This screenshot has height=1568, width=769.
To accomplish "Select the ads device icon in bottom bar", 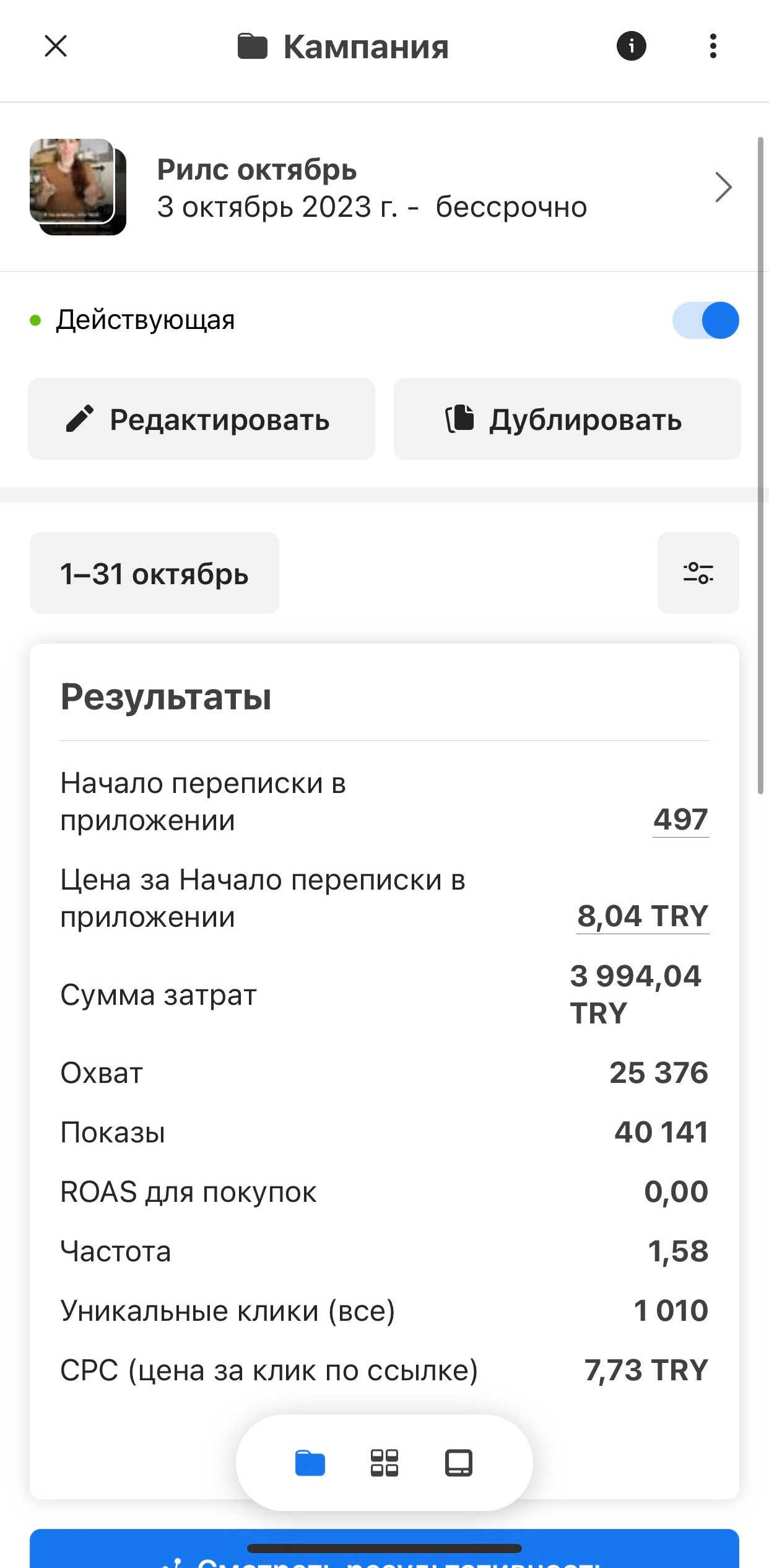I will 459,1462.
